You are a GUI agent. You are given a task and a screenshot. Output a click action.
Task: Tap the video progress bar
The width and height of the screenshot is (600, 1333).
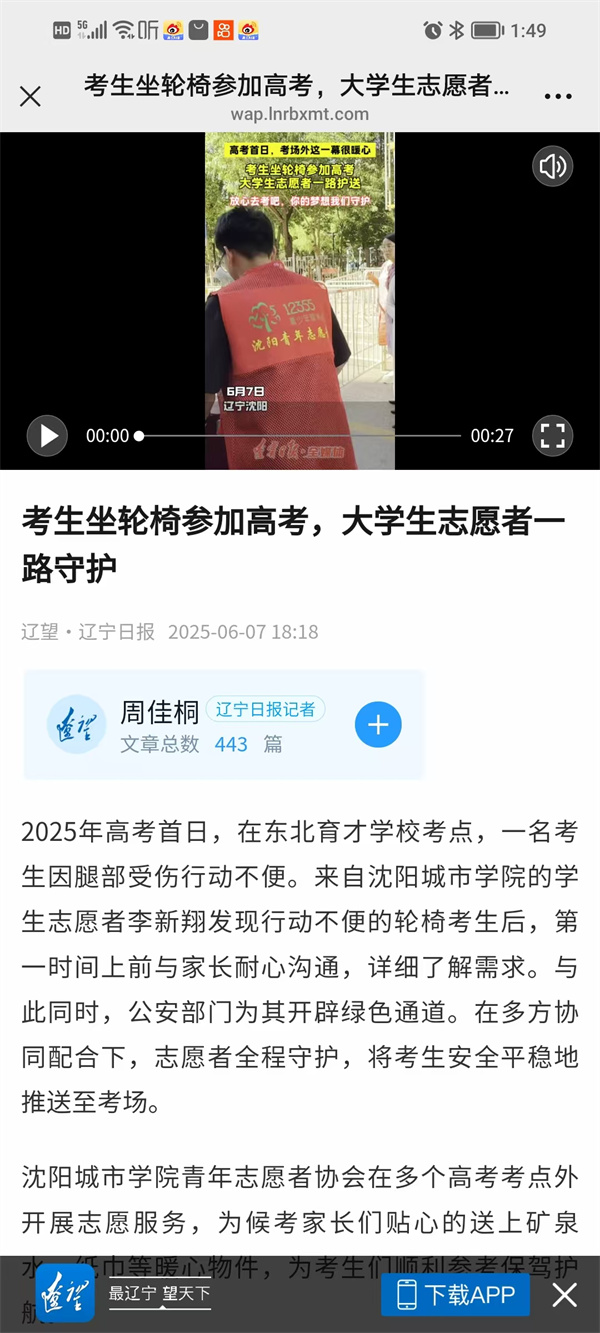click(300, 436)
